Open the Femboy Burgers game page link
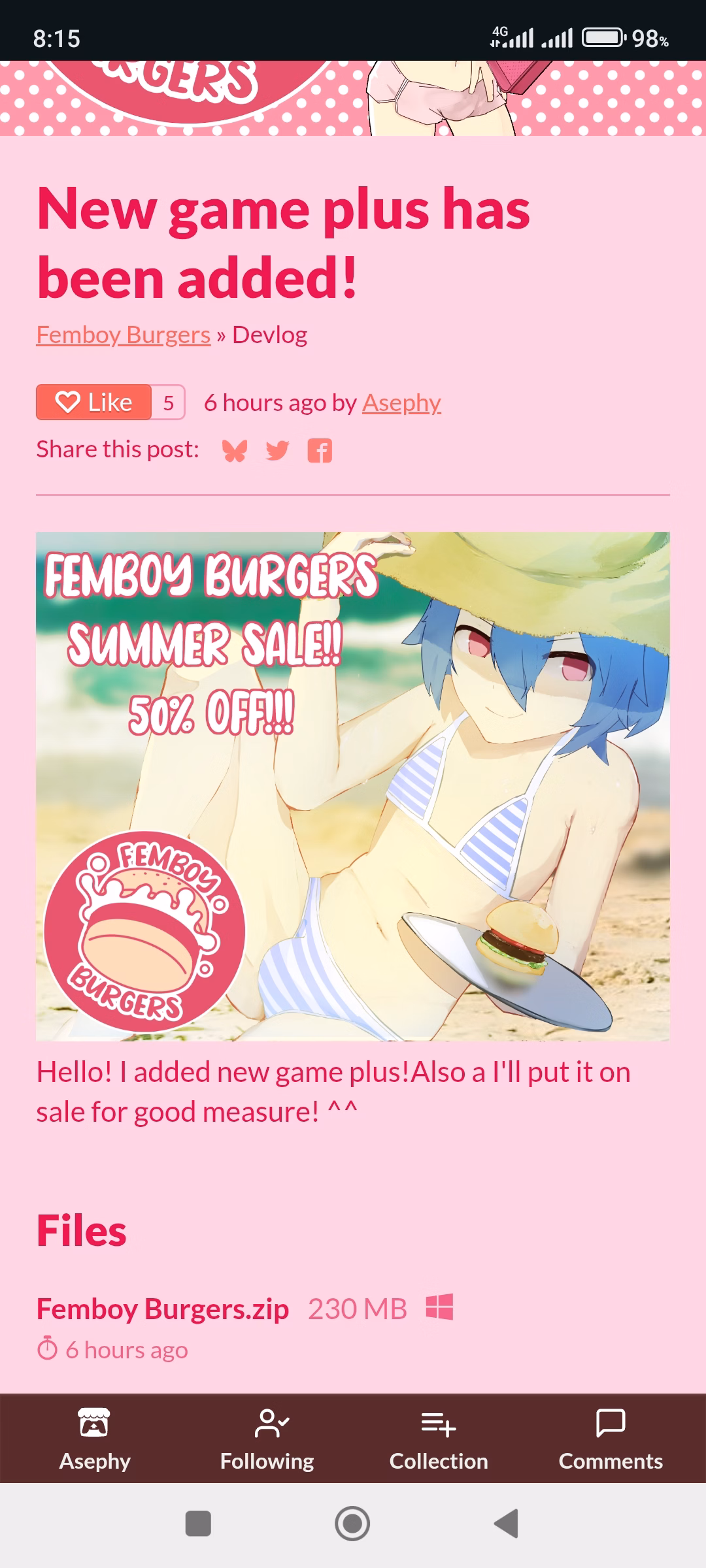706x1568 pixels. pos(123,335)
